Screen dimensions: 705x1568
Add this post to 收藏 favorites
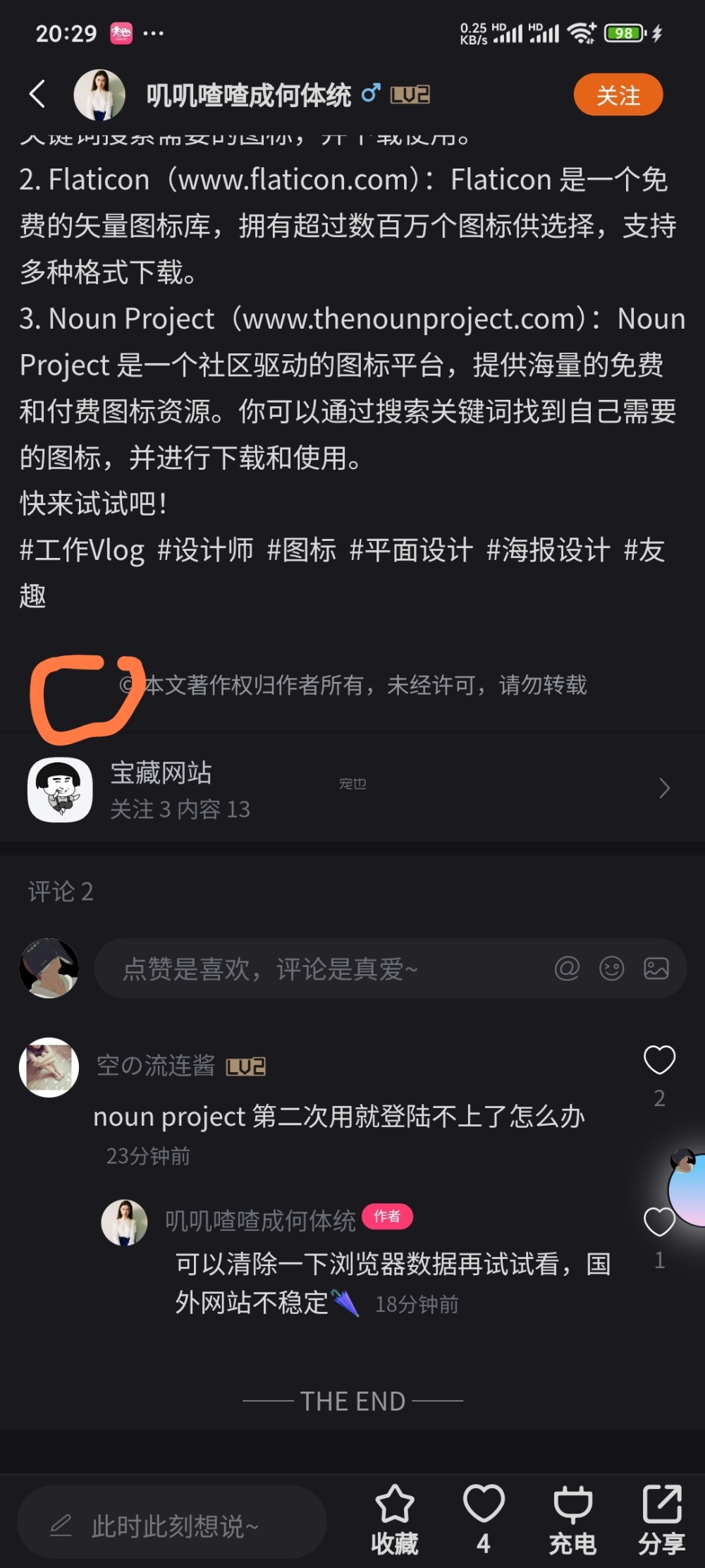tap(395, 1519)
